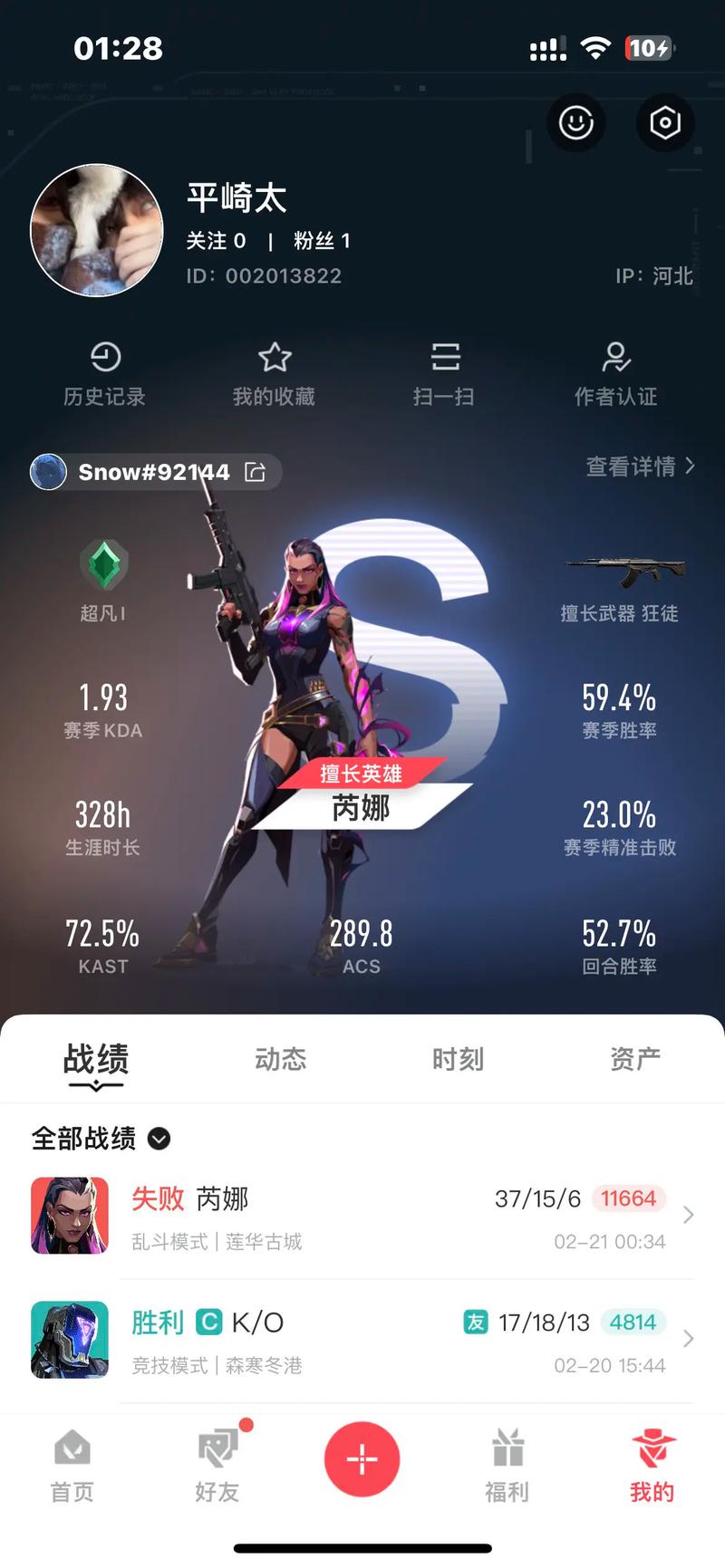Launch 扫一扫 scanner
This screenshot has width=725, height=1568.
[444, 373]
